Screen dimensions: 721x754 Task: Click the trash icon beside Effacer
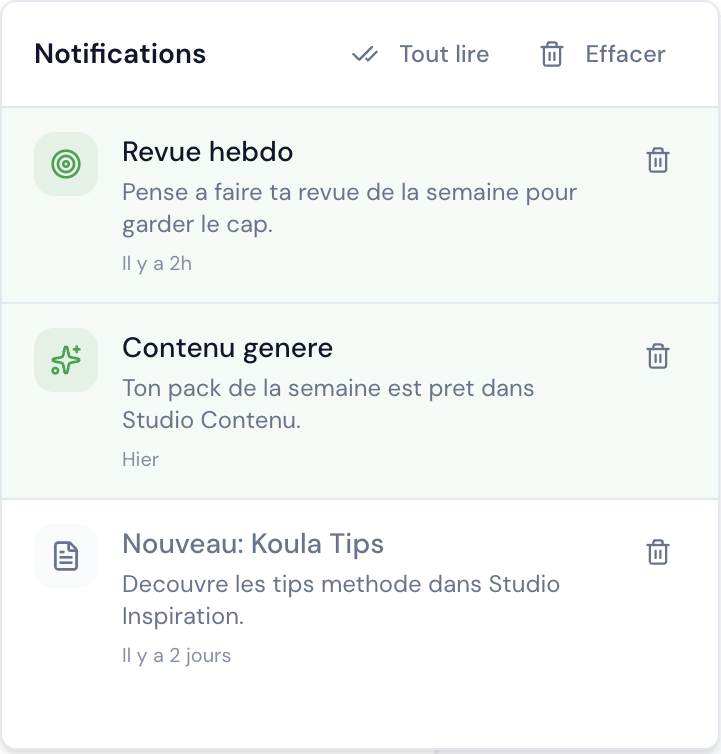tap(551, 54)
